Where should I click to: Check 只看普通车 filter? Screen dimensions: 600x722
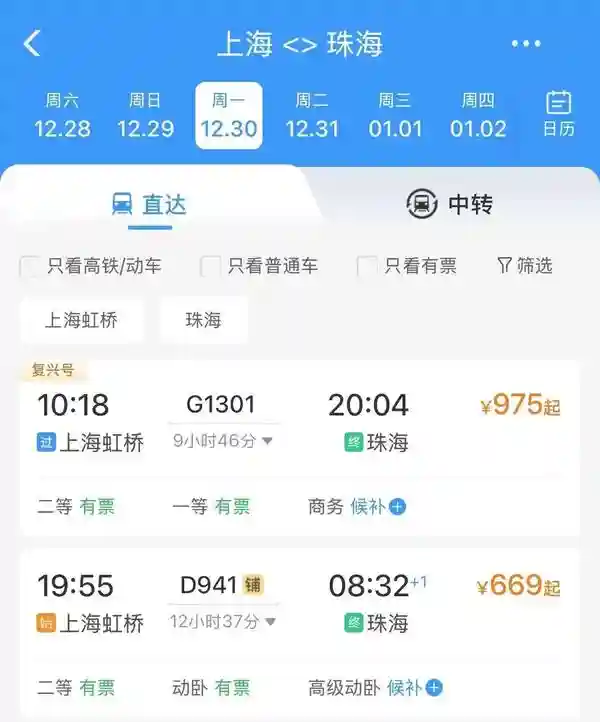coord(211,266)
